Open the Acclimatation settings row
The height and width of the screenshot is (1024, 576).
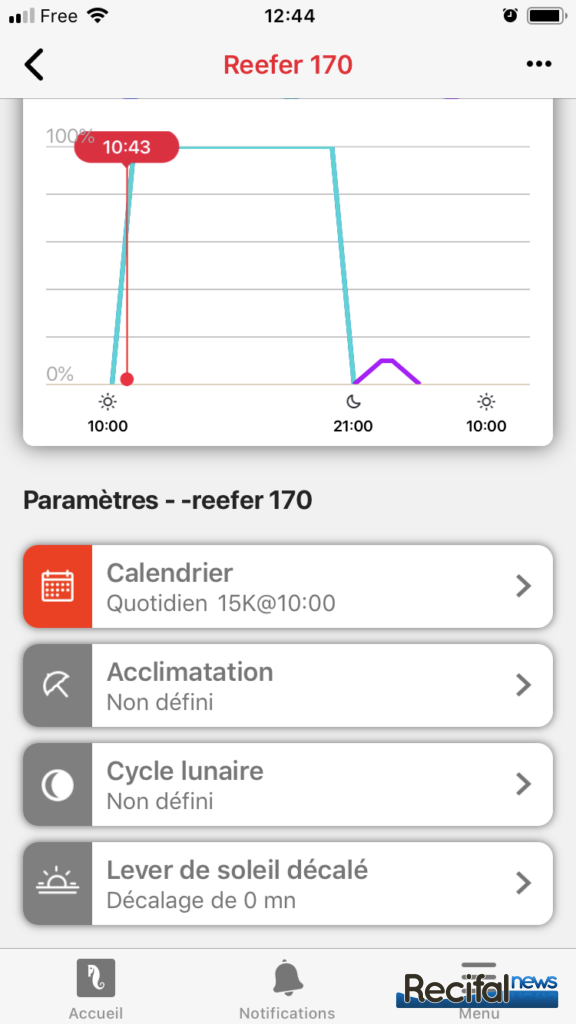click(288, 685)
